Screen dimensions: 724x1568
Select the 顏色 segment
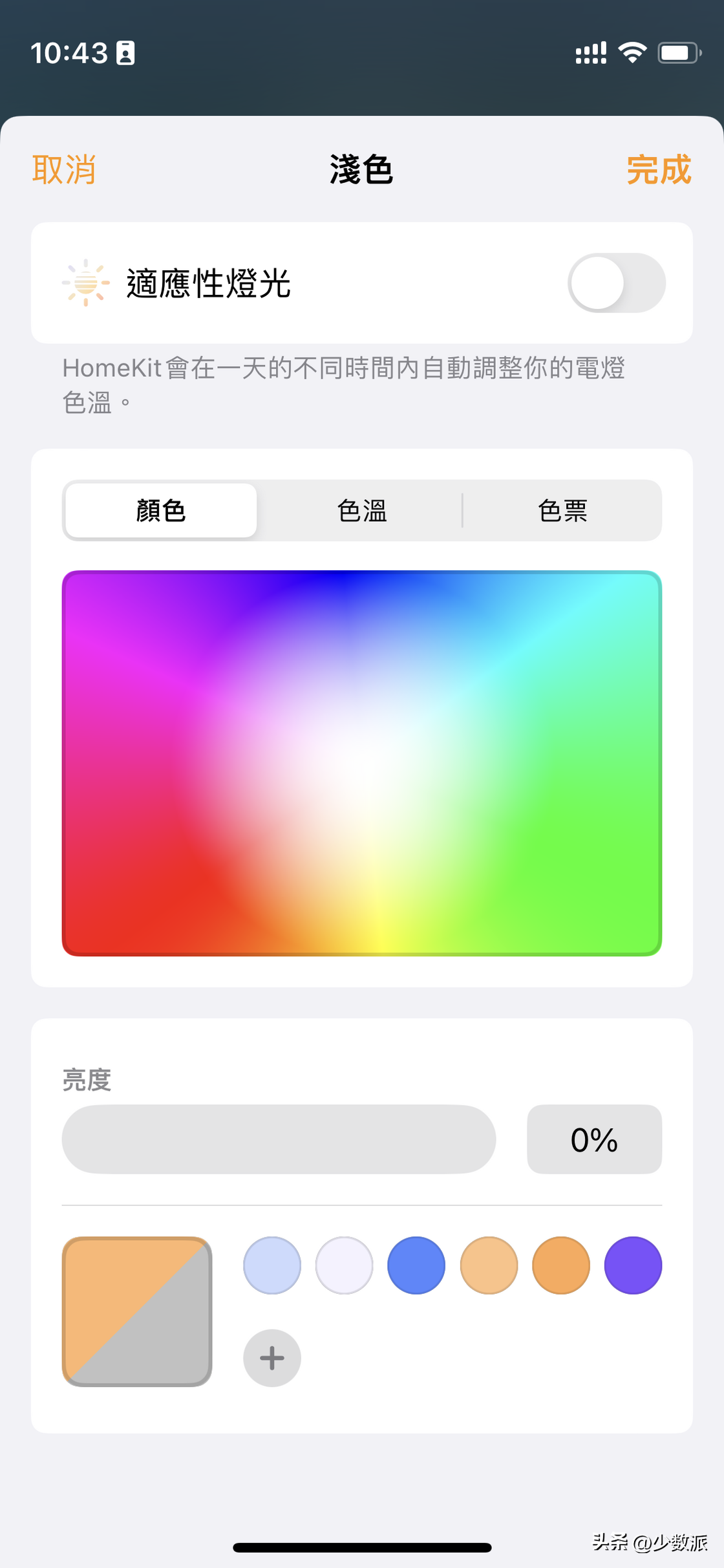pyautogui.click(x=161, y=510)
